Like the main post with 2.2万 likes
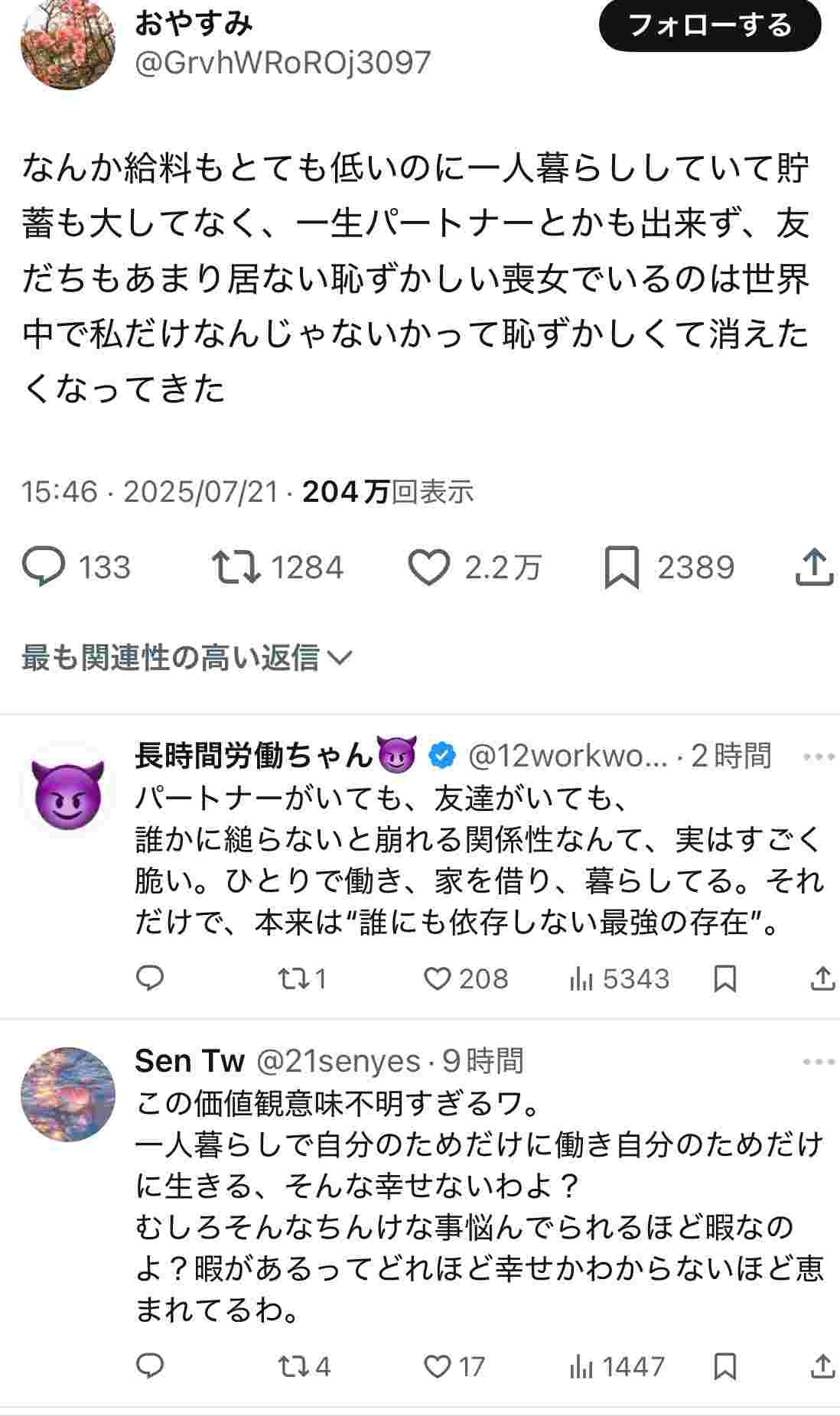Screen dimensions: 840x1416 tap(428, 568)
